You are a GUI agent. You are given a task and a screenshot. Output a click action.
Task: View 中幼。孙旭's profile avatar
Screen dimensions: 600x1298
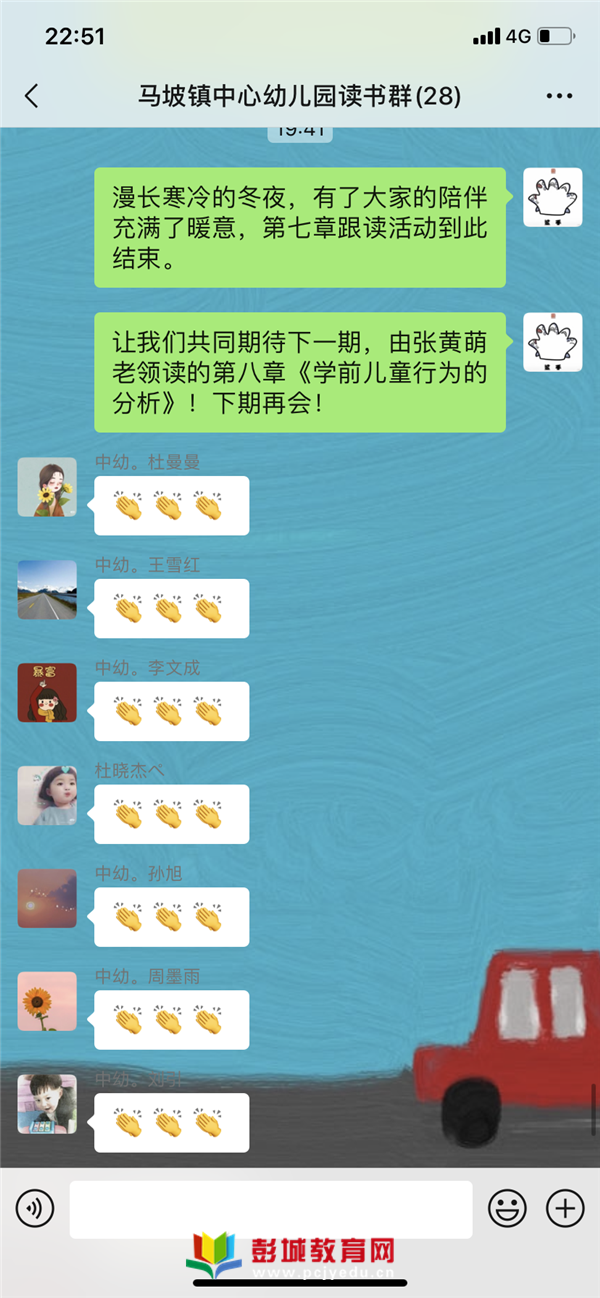47,898
